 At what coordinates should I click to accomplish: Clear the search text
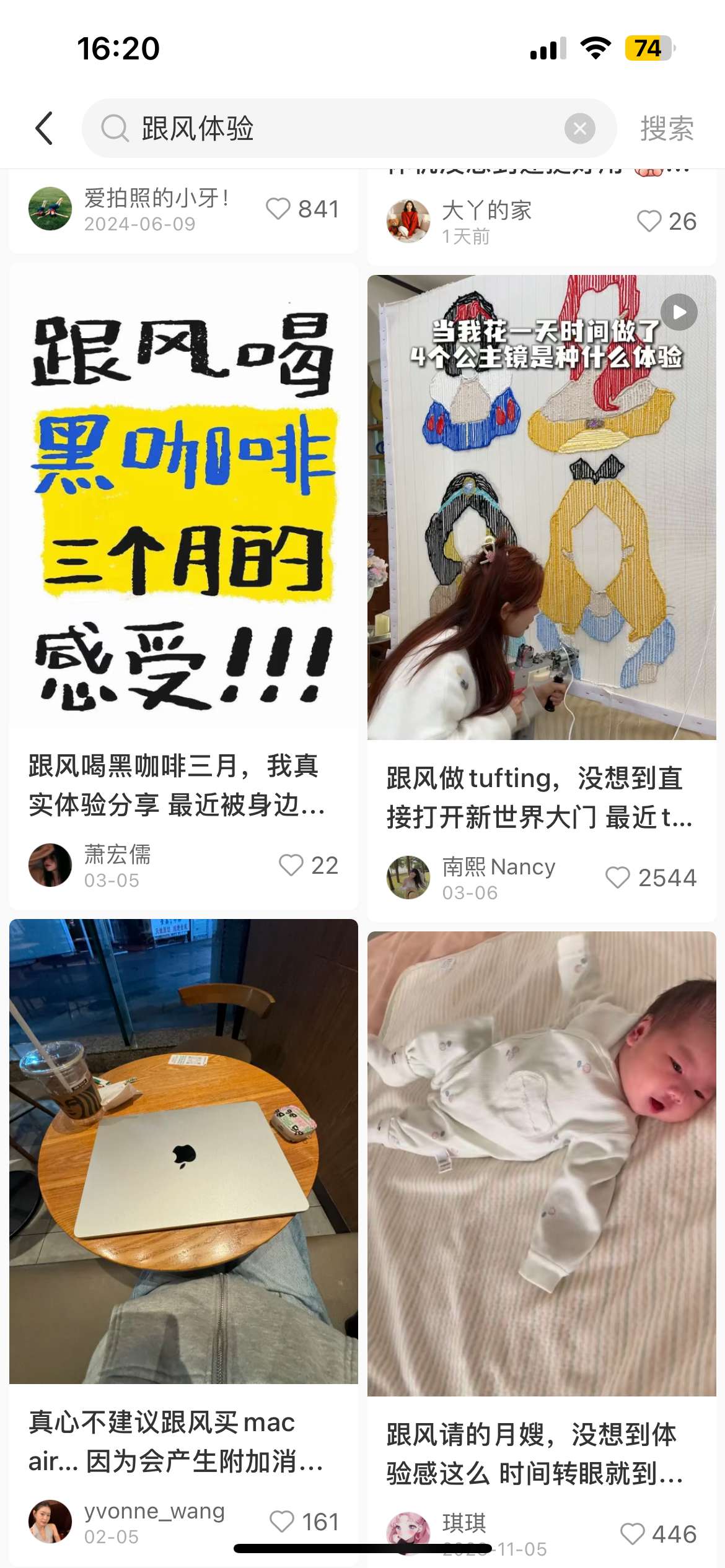[579, 128]
